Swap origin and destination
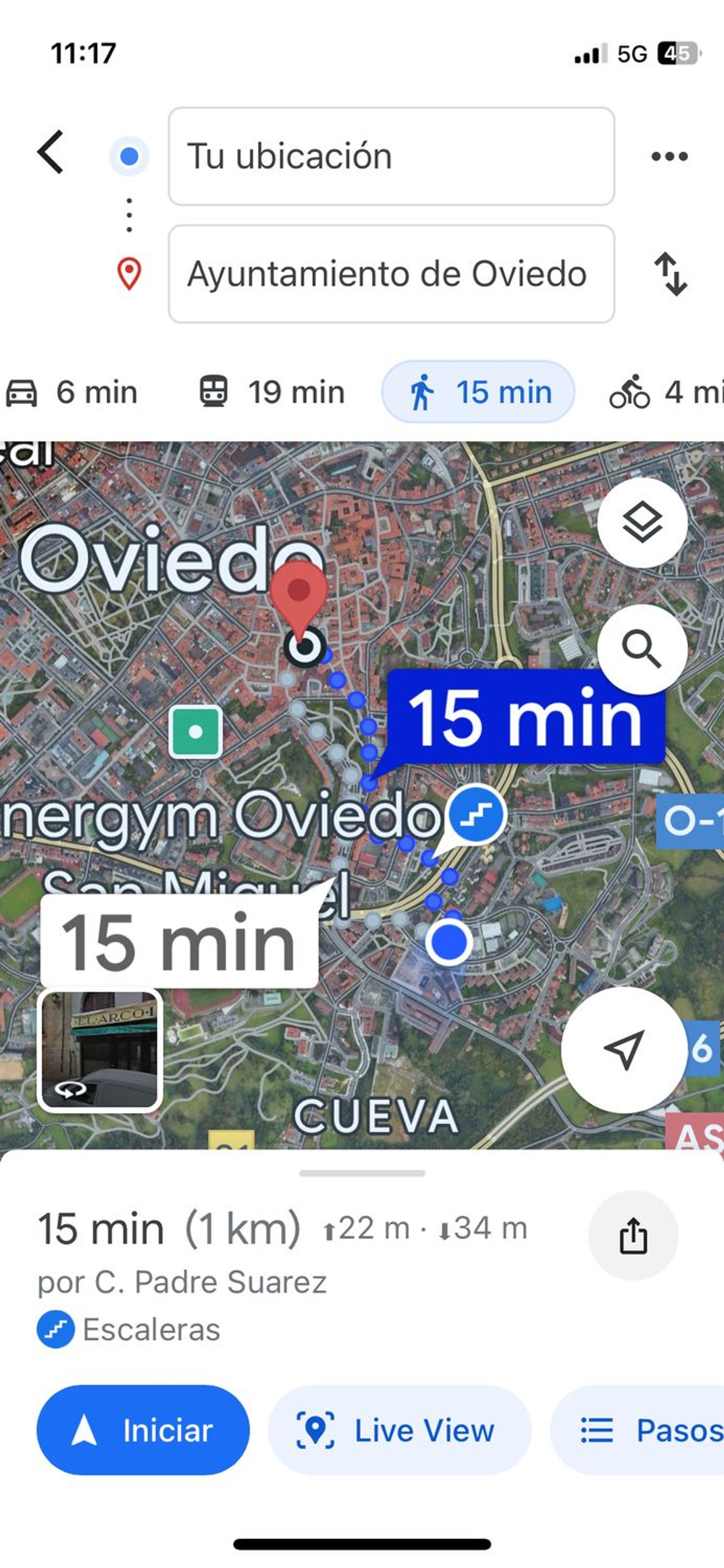Screen dimensions: 724x1568 (x=670, y=274)
